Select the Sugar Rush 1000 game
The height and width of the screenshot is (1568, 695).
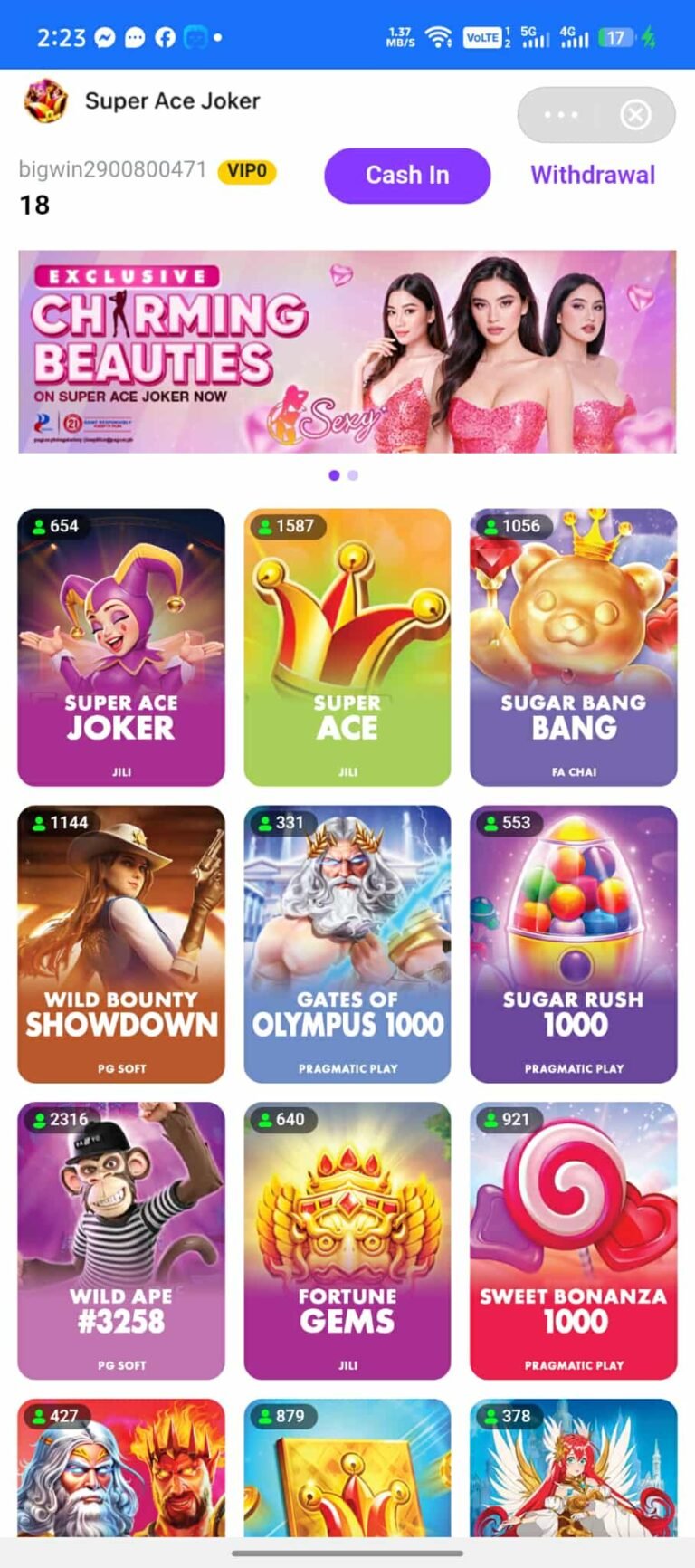573,943
